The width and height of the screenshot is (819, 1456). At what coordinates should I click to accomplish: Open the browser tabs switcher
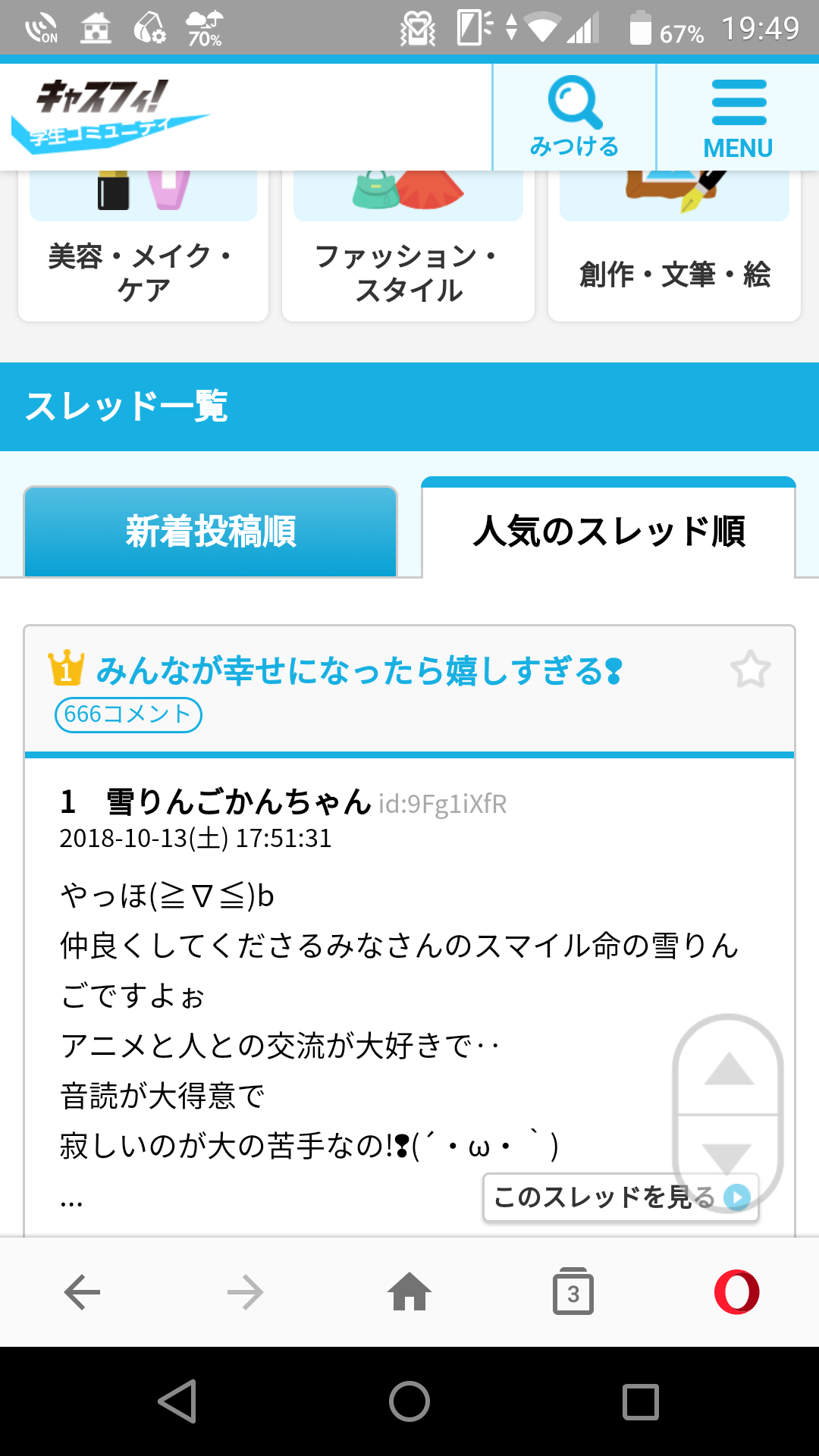pyautogui.click(x=573, y=1292)
